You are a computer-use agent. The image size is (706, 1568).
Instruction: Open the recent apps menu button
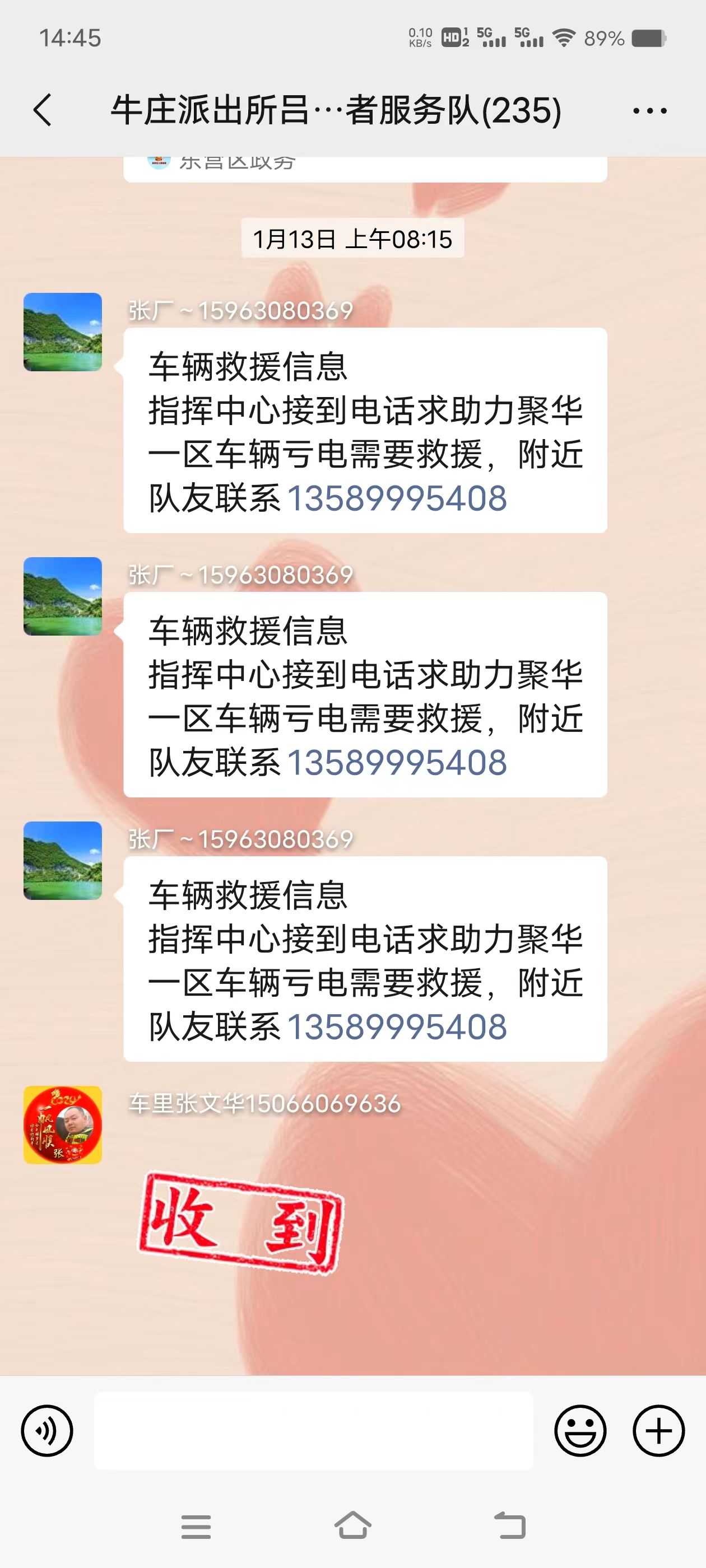196,1527
